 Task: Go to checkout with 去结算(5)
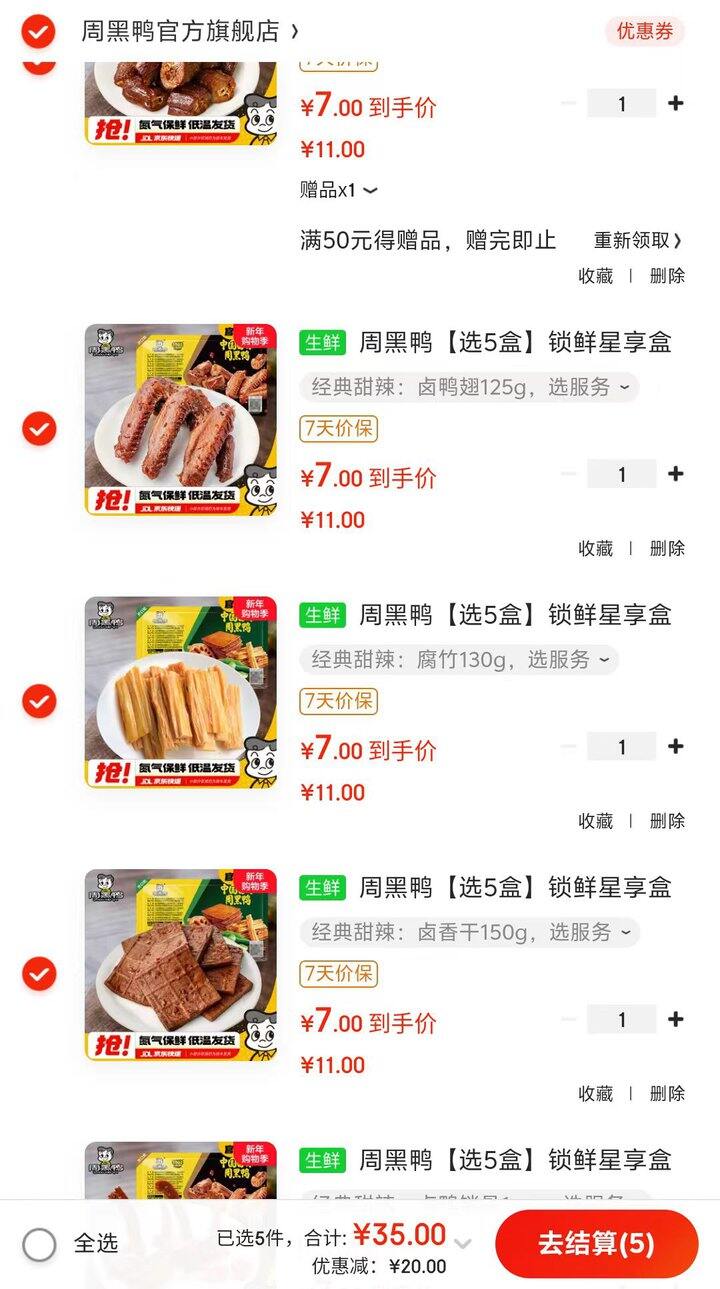click(596, 1244)
